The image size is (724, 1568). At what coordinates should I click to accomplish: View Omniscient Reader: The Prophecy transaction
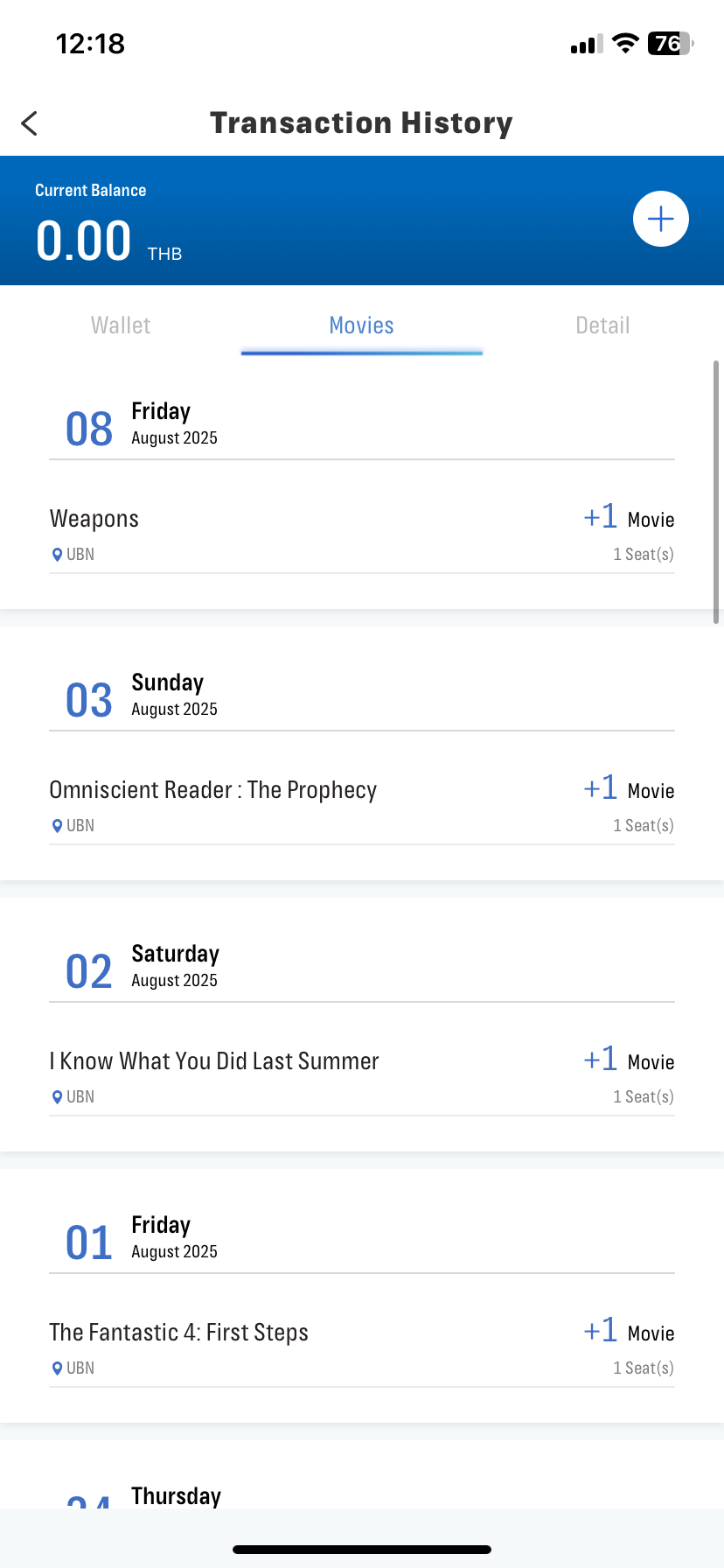(362, 805)
